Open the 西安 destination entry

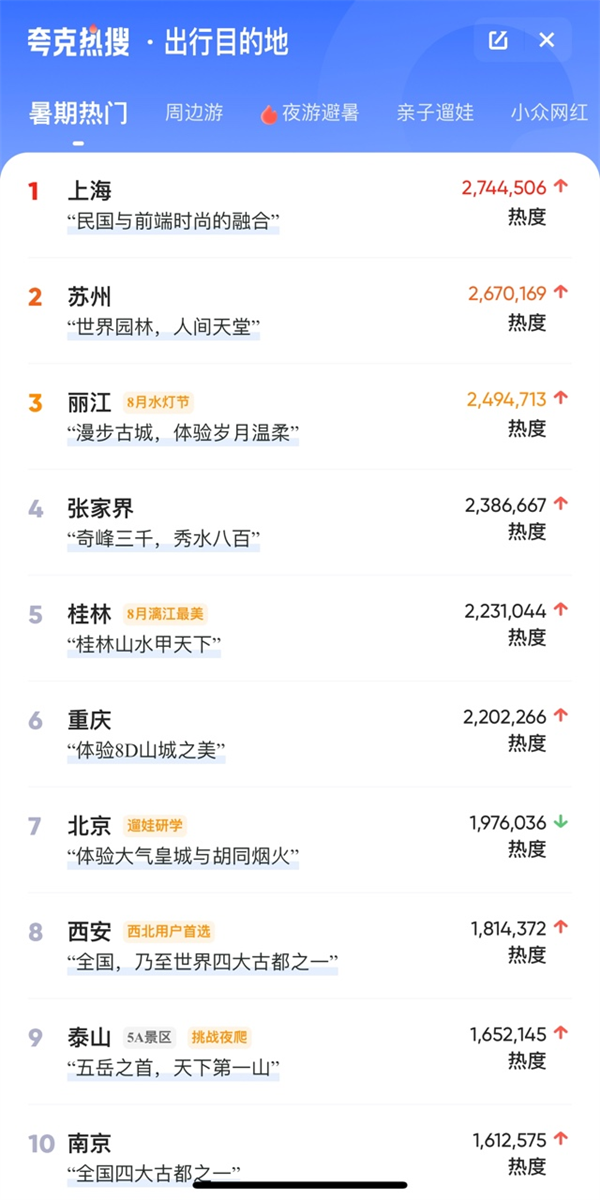pos(300,947)
